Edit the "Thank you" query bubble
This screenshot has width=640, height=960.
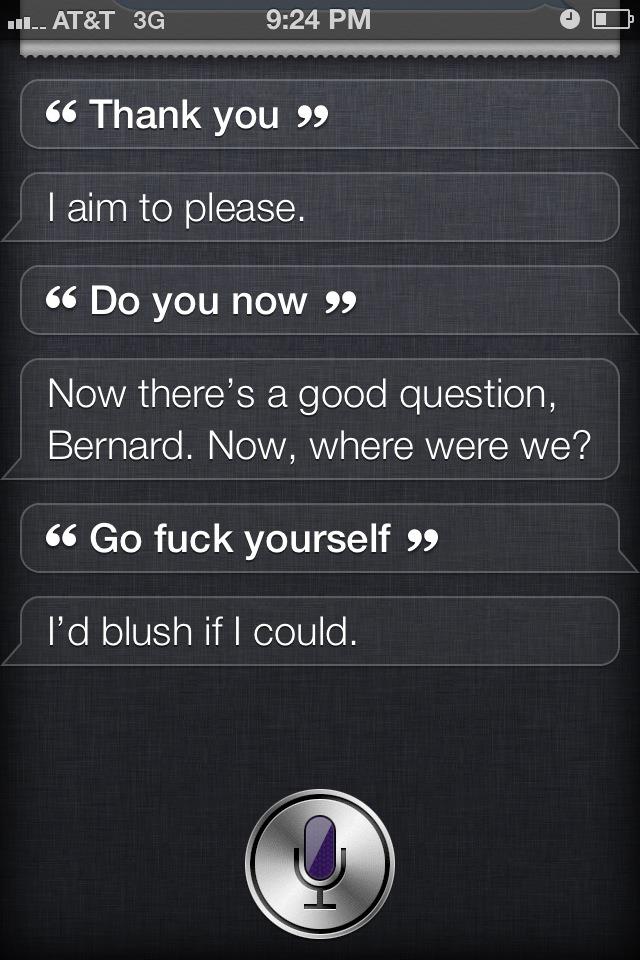pos(320,115)
